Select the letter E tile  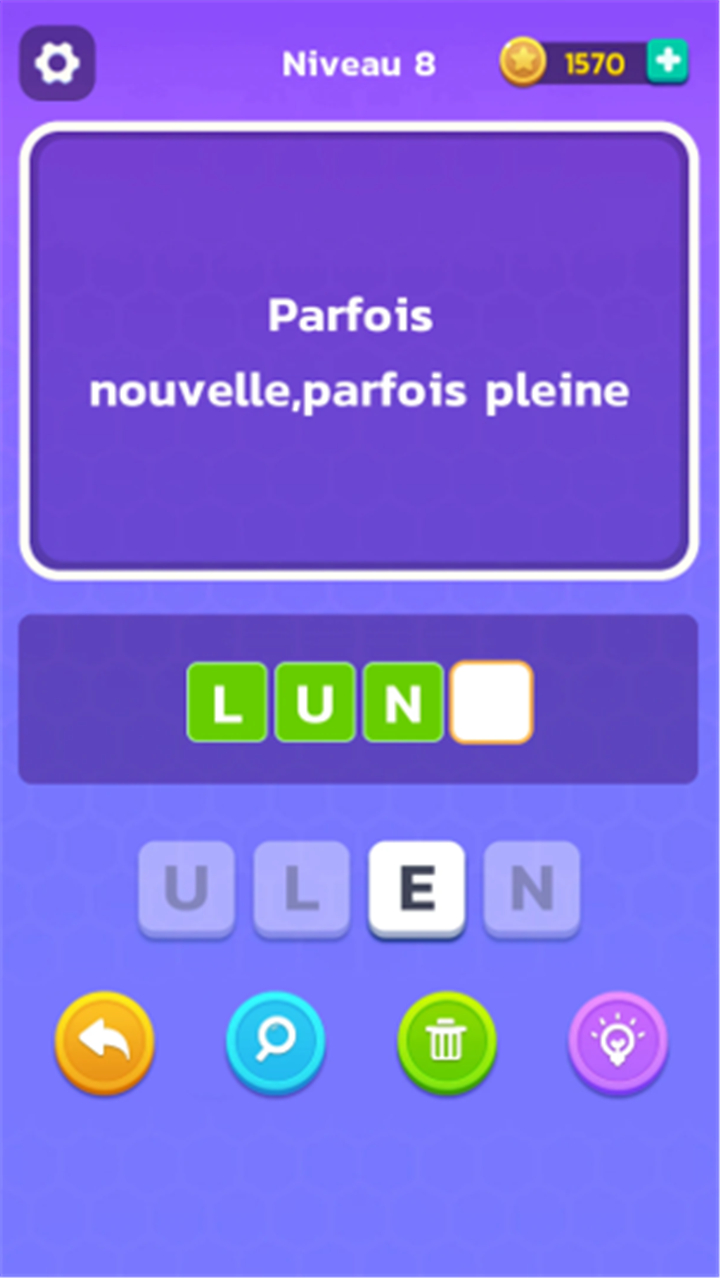pyautogui.click(x=417, y=889)
